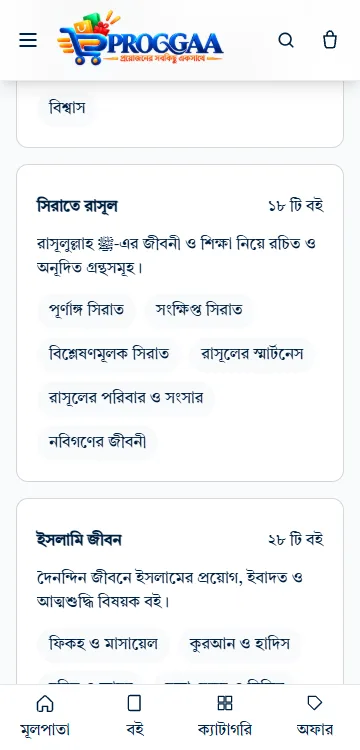360x750 pixels.
Task: Open the রাসূলের স্মার্টনেস chip
Action: click(252, 354)
